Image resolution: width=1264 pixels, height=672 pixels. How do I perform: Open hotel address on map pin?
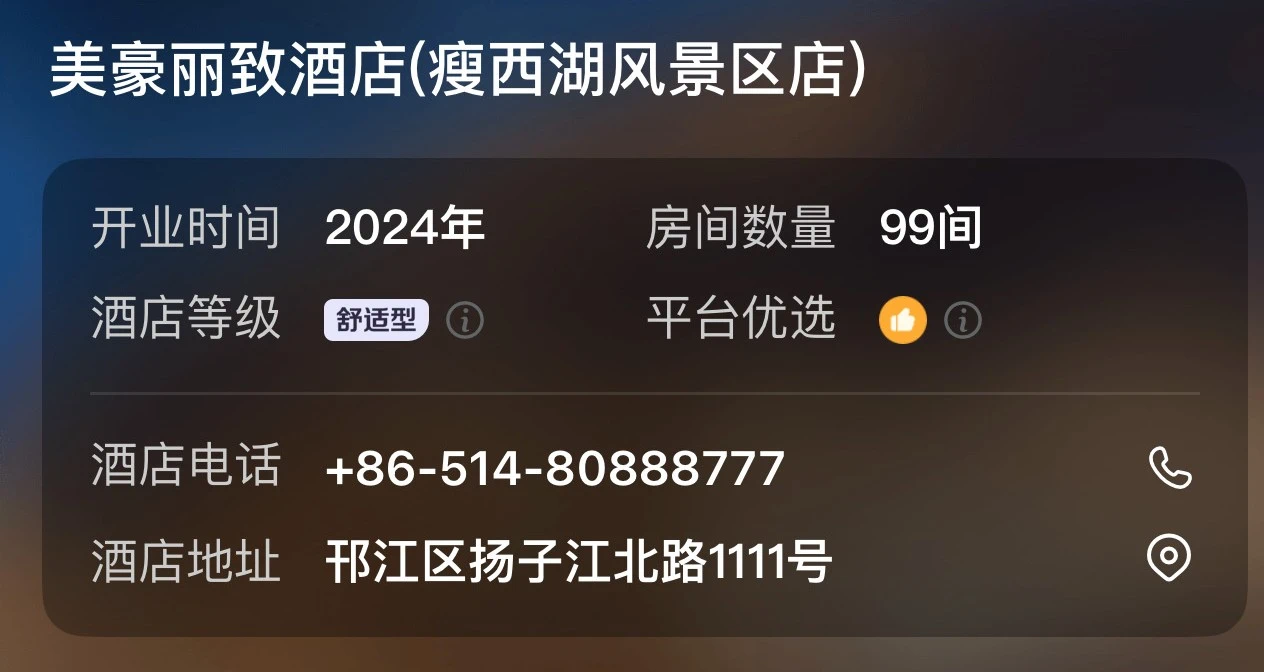click(x=1168, y=559)
